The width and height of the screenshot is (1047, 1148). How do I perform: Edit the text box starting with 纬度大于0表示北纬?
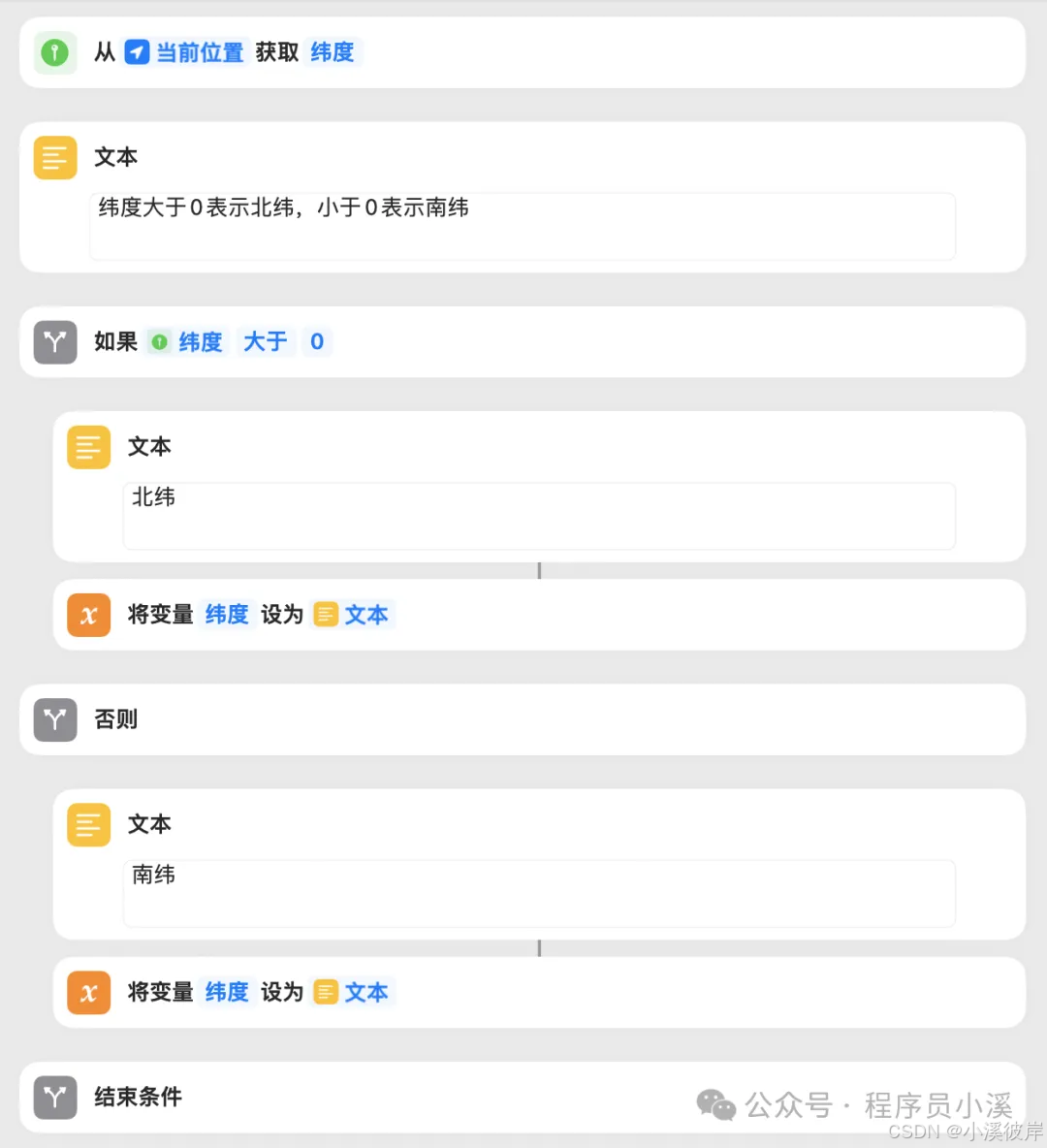click(522, 226)
